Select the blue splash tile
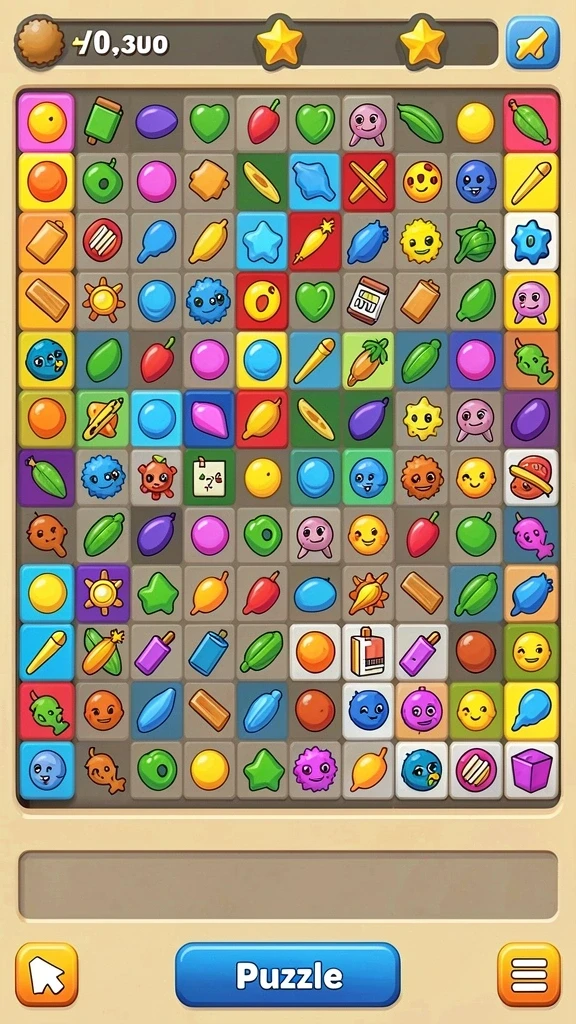This screenshot has height=1024, width=576. click(315, 181)
